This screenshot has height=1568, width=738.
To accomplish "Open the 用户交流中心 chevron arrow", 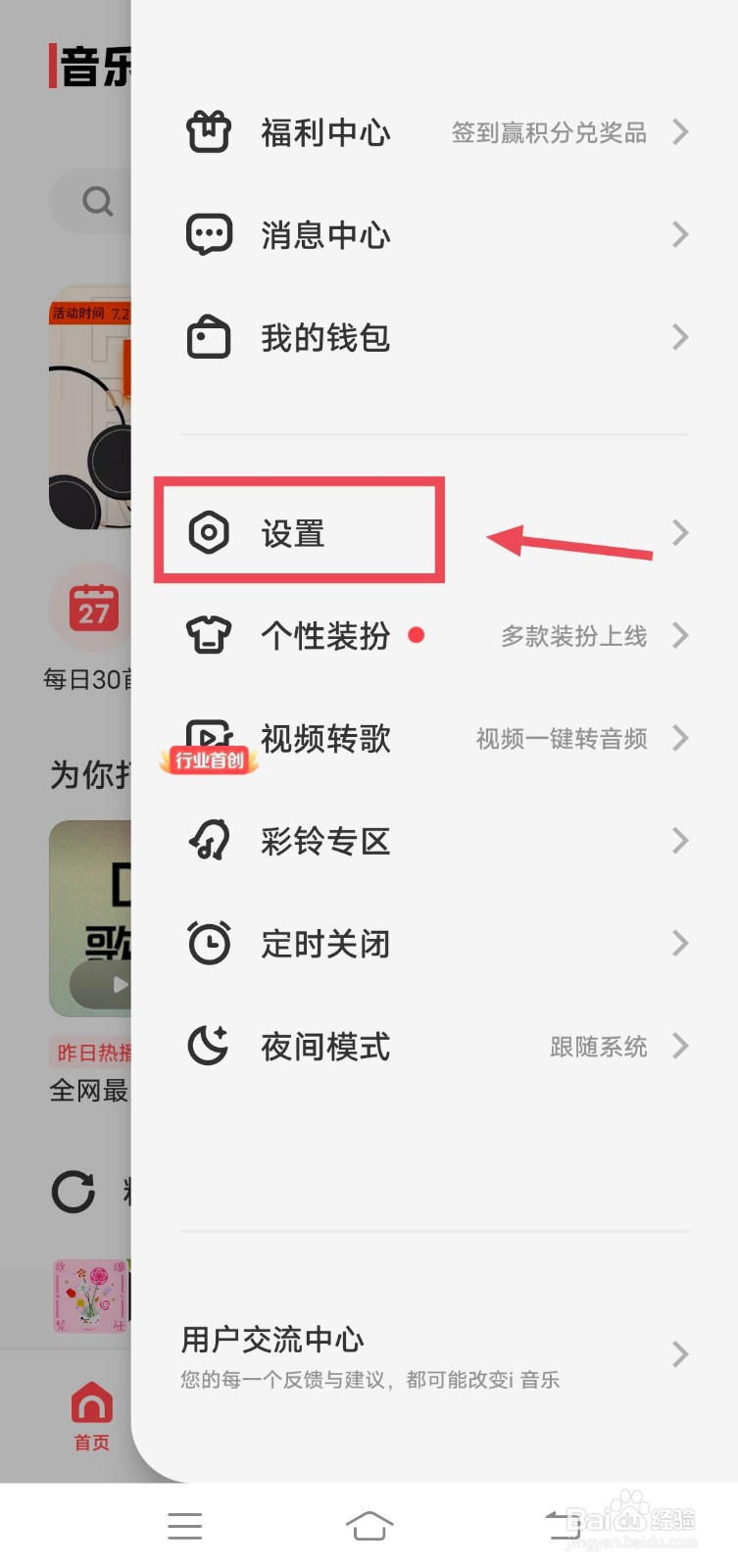I will (x=681, y=1353).
